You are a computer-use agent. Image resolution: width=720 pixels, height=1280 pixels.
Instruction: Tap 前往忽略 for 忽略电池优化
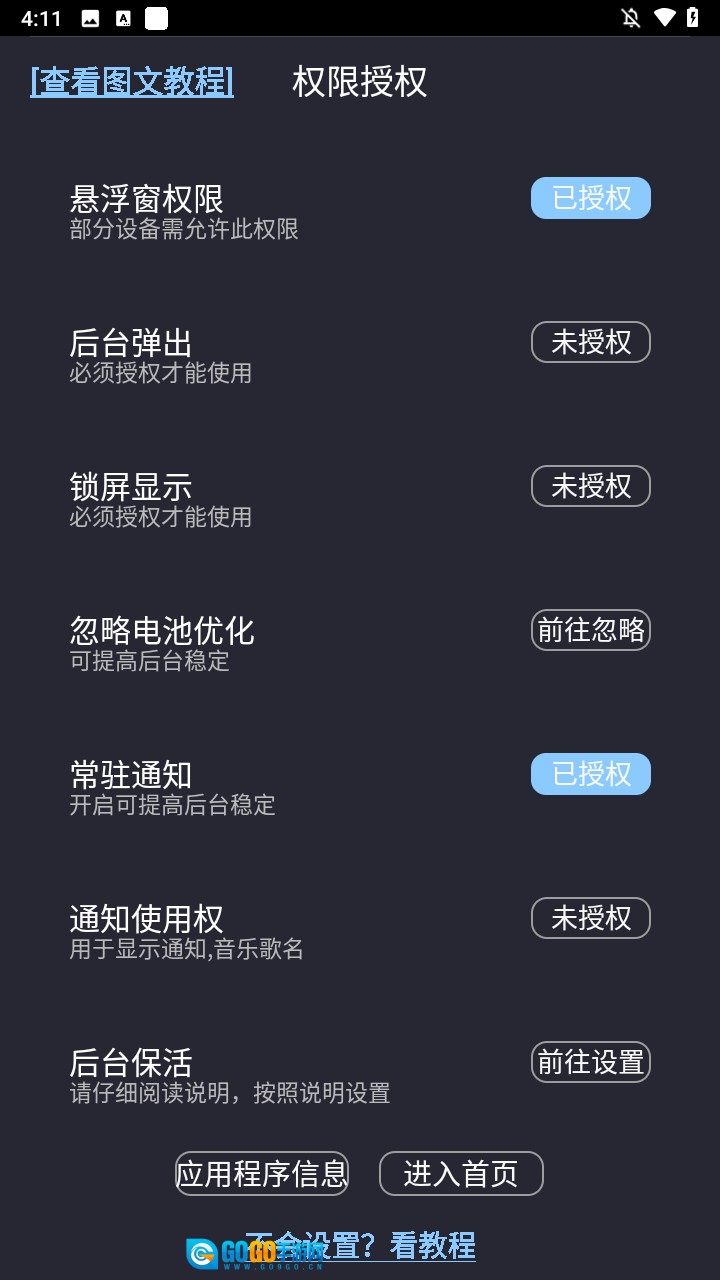tap(590, 630)
